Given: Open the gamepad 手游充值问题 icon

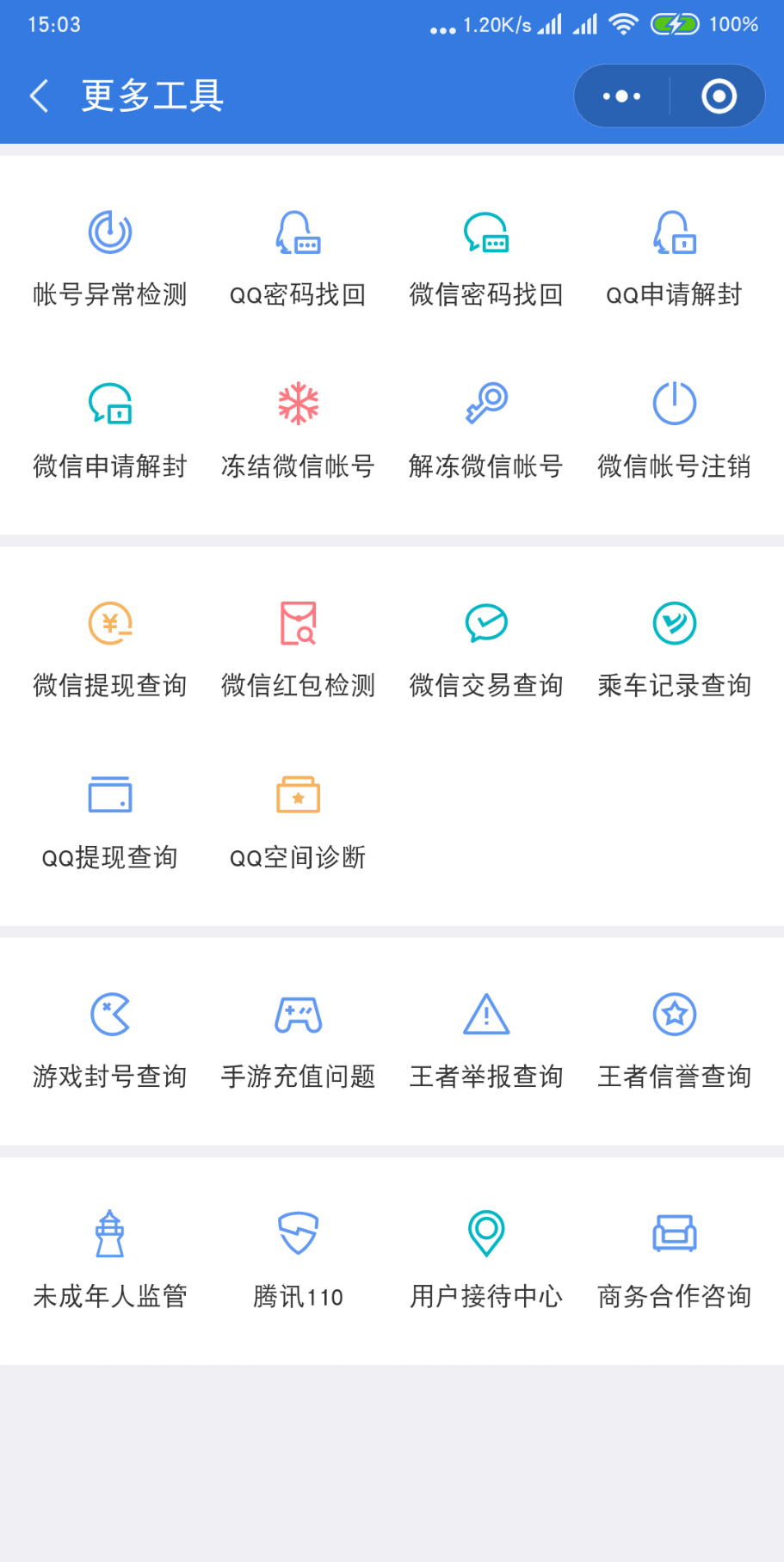Looking at the screenshot, I should tap(298, 1015).
